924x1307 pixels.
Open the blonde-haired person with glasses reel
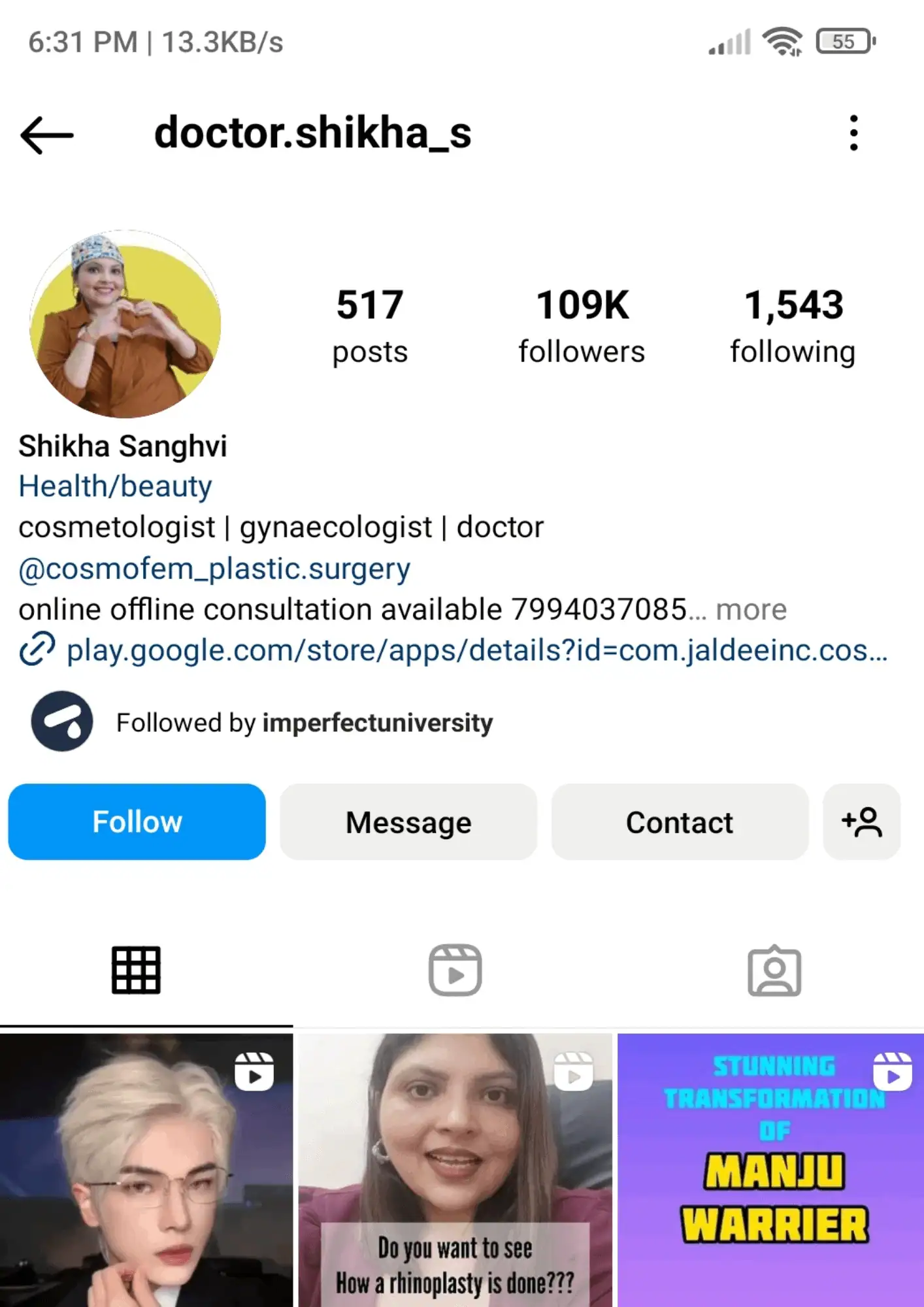click(x=146, y=1170)
